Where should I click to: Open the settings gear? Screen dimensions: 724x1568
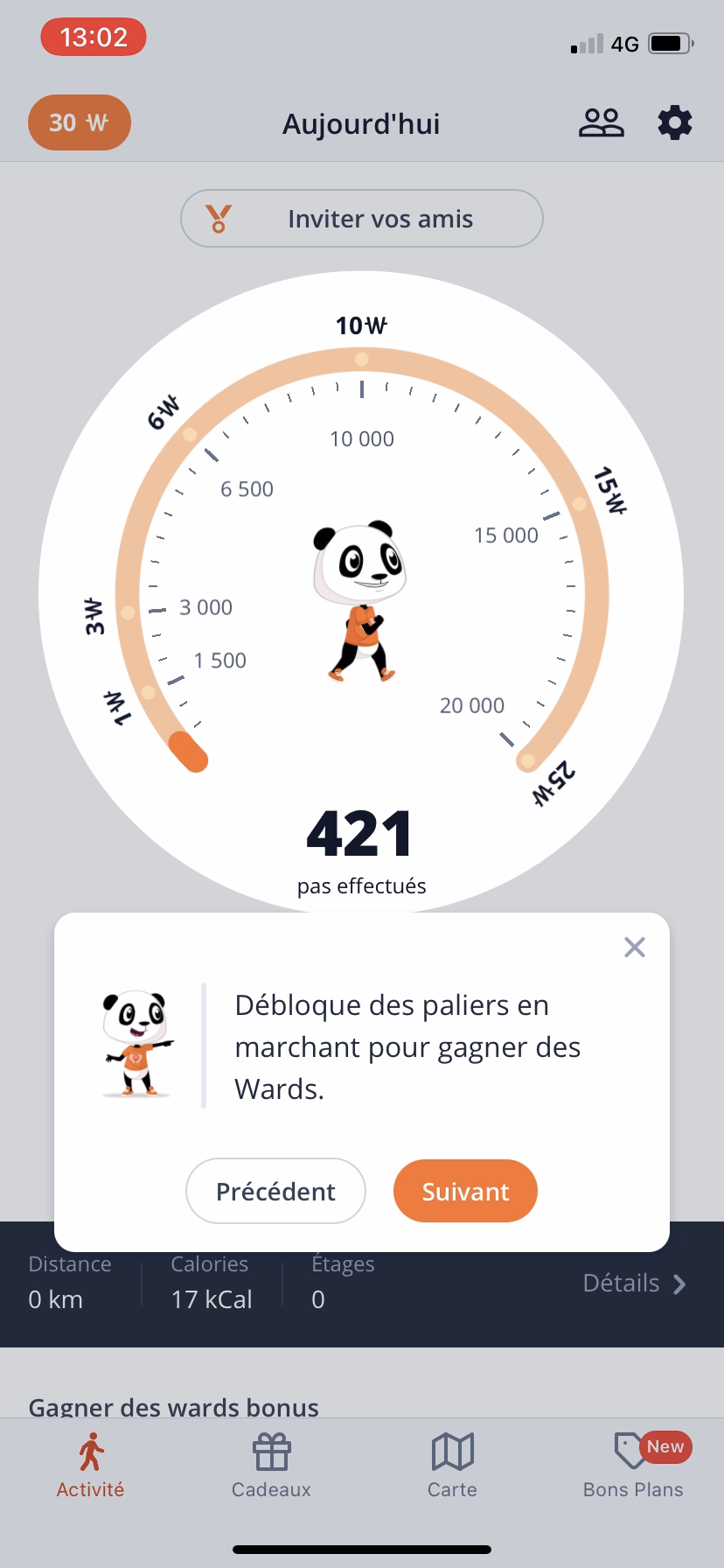pos(674,122)
